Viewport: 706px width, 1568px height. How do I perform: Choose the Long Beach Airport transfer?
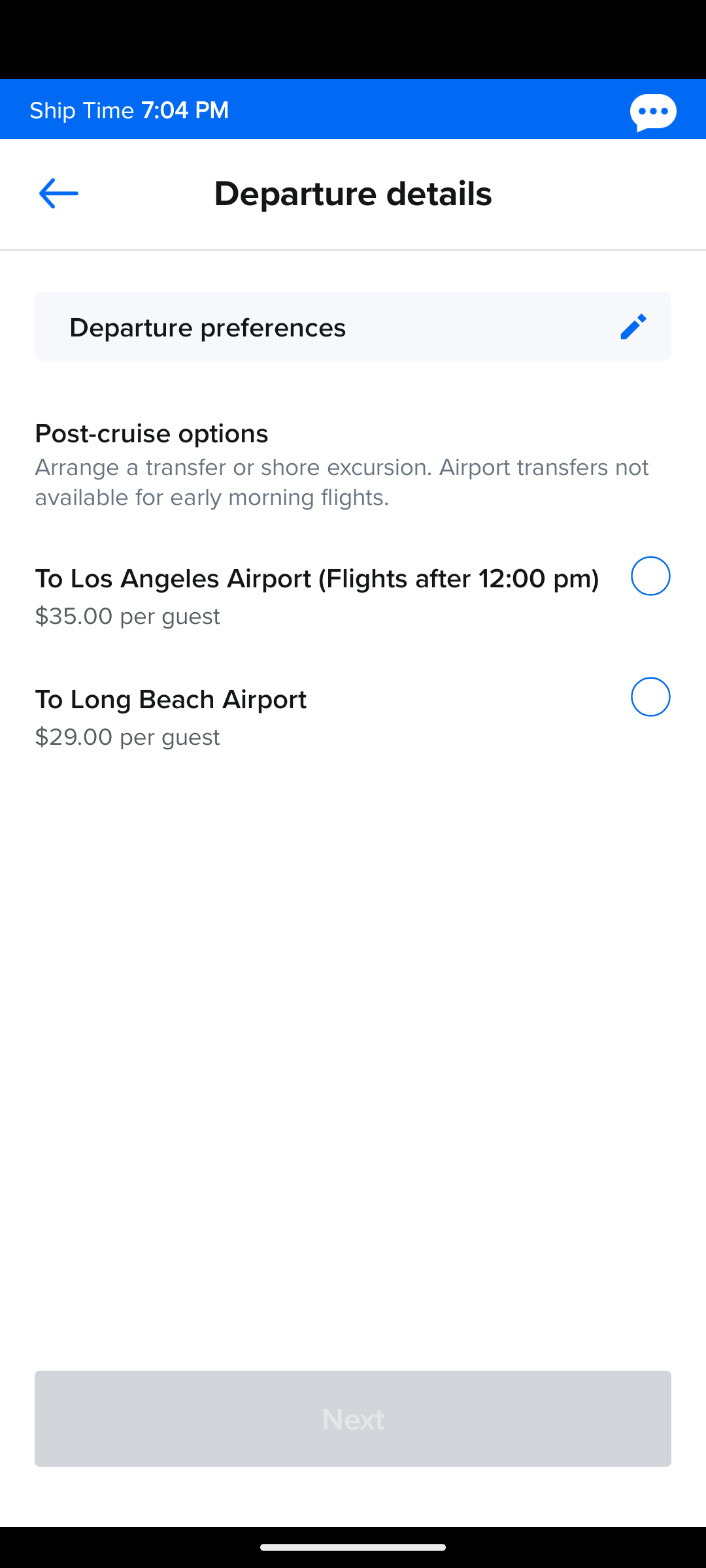[x=650, y=697]
